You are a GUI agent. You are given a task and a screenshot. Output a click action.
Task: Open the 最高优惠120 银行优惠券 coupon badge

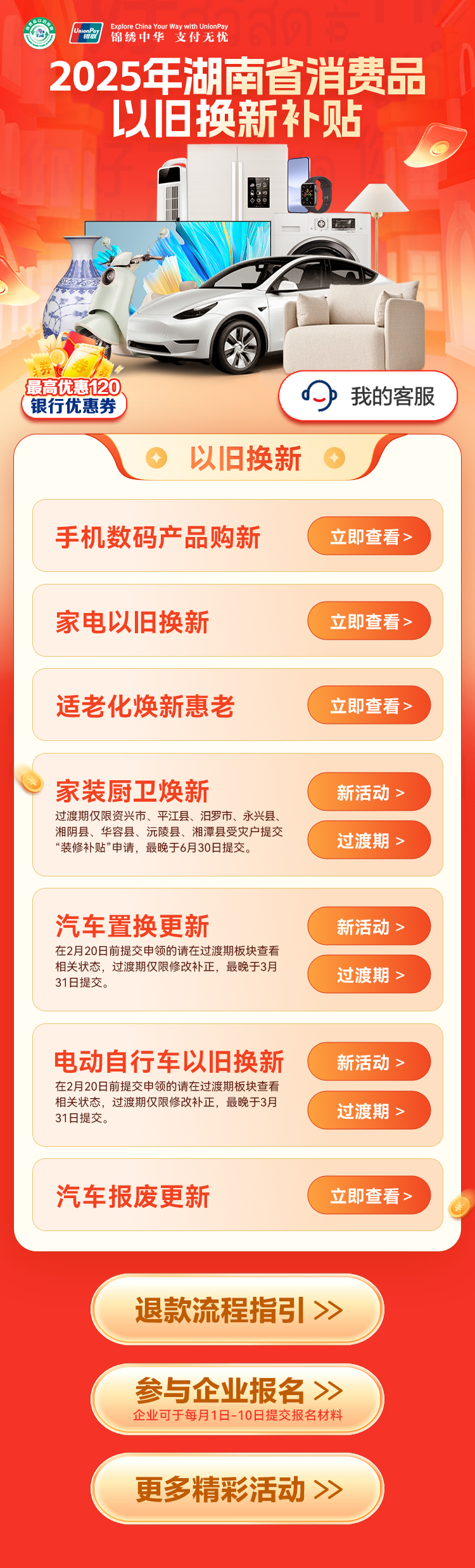point(73,396)
